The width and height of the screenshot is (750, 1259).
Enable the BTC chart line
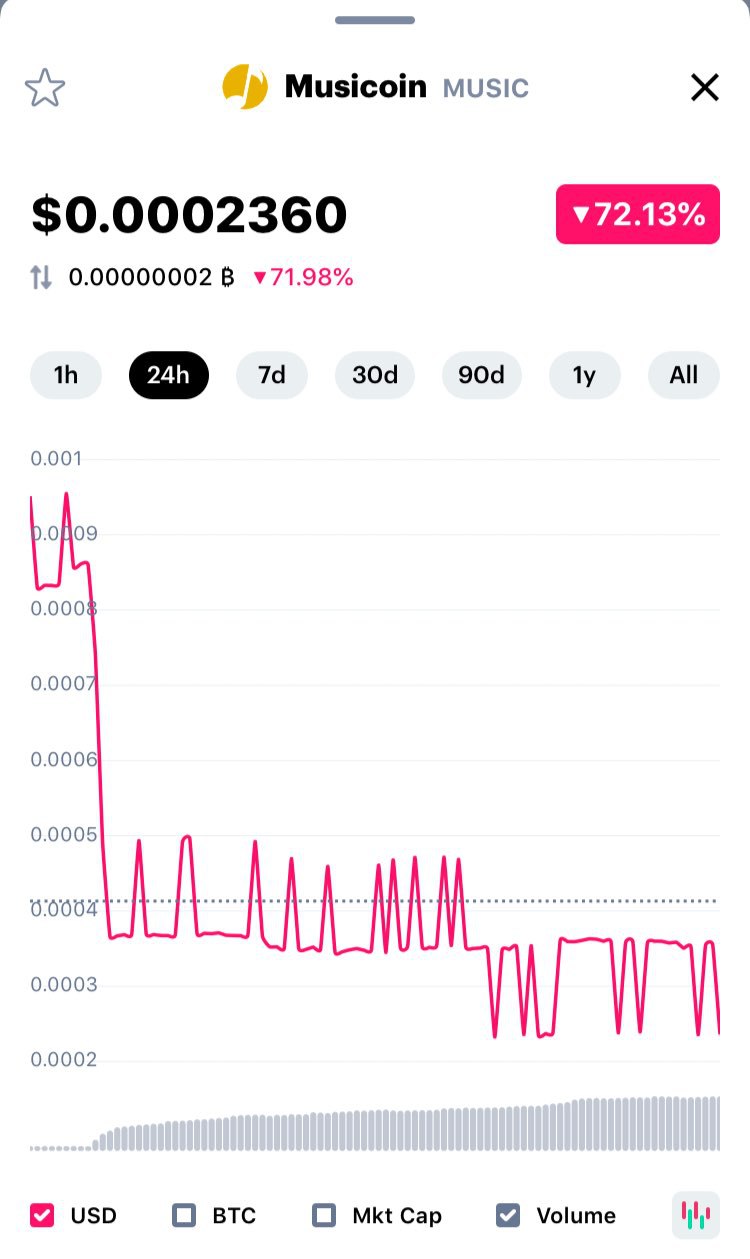click(184, 1215)
